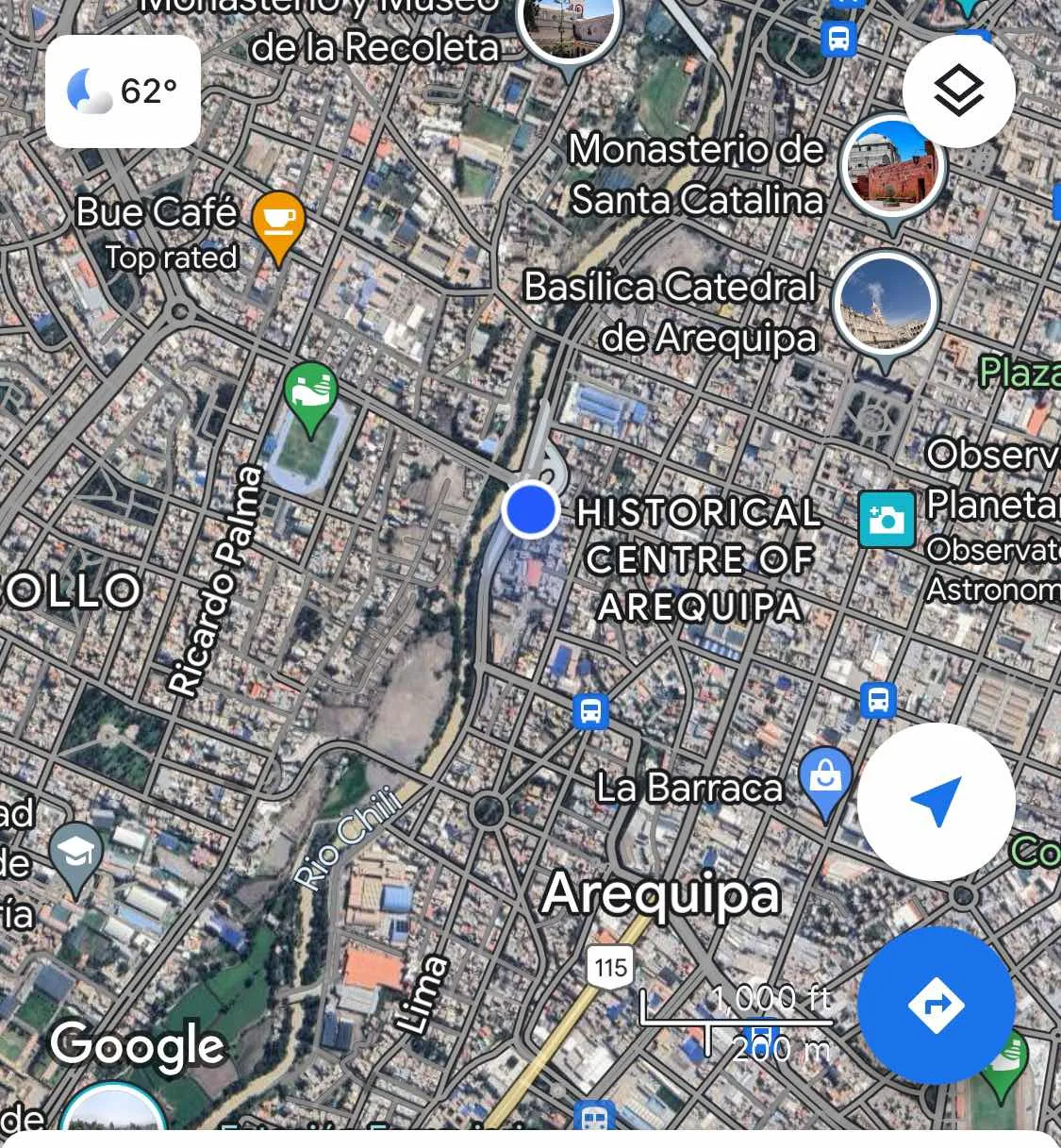Select the La Barraca shopping pin

825,779
